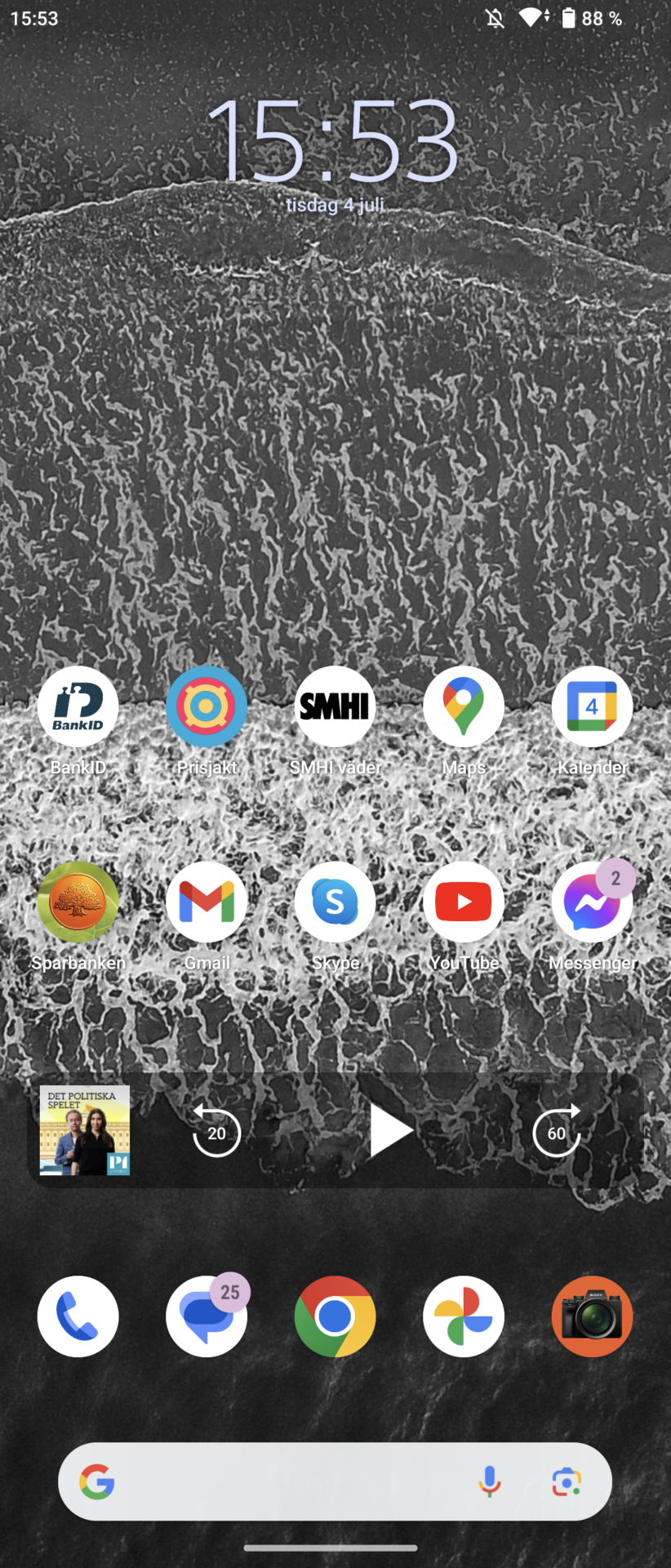This screenshot has width=671, height=1568.
Task: Start a Google voice search
Action: pyautogui.click(x=490, y=1481)
